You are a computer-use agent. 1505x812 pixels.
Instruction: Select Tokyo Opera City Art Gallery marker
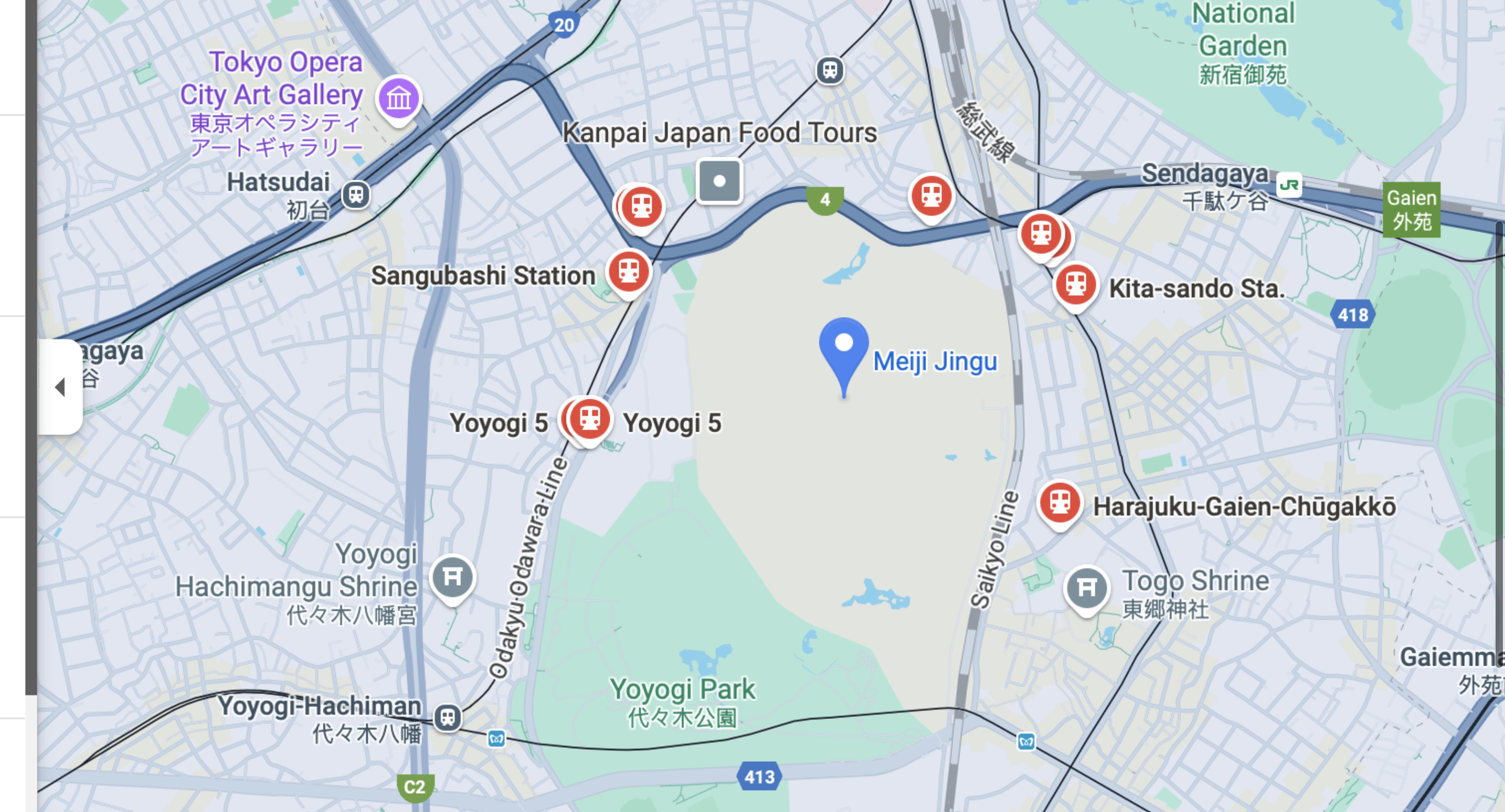[399, 98]
